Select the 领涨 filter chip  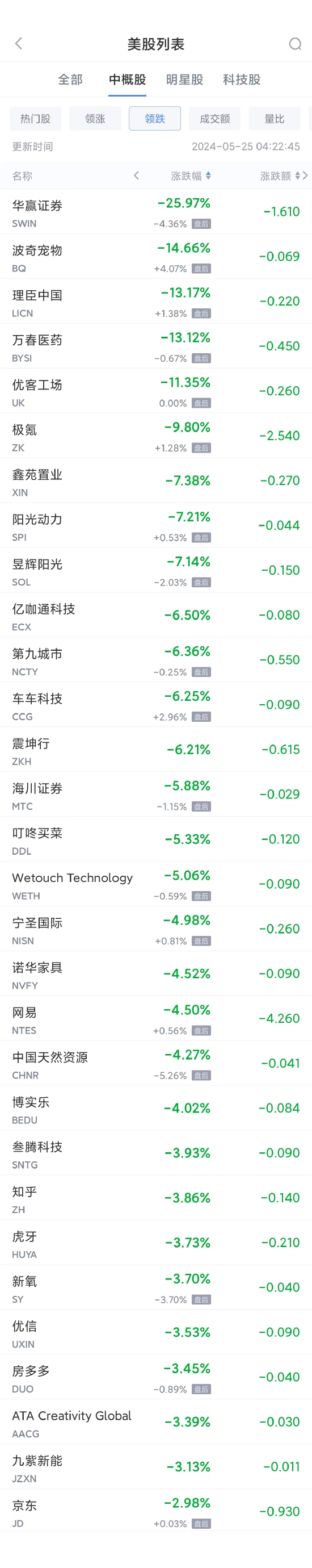tap(95, 119)
